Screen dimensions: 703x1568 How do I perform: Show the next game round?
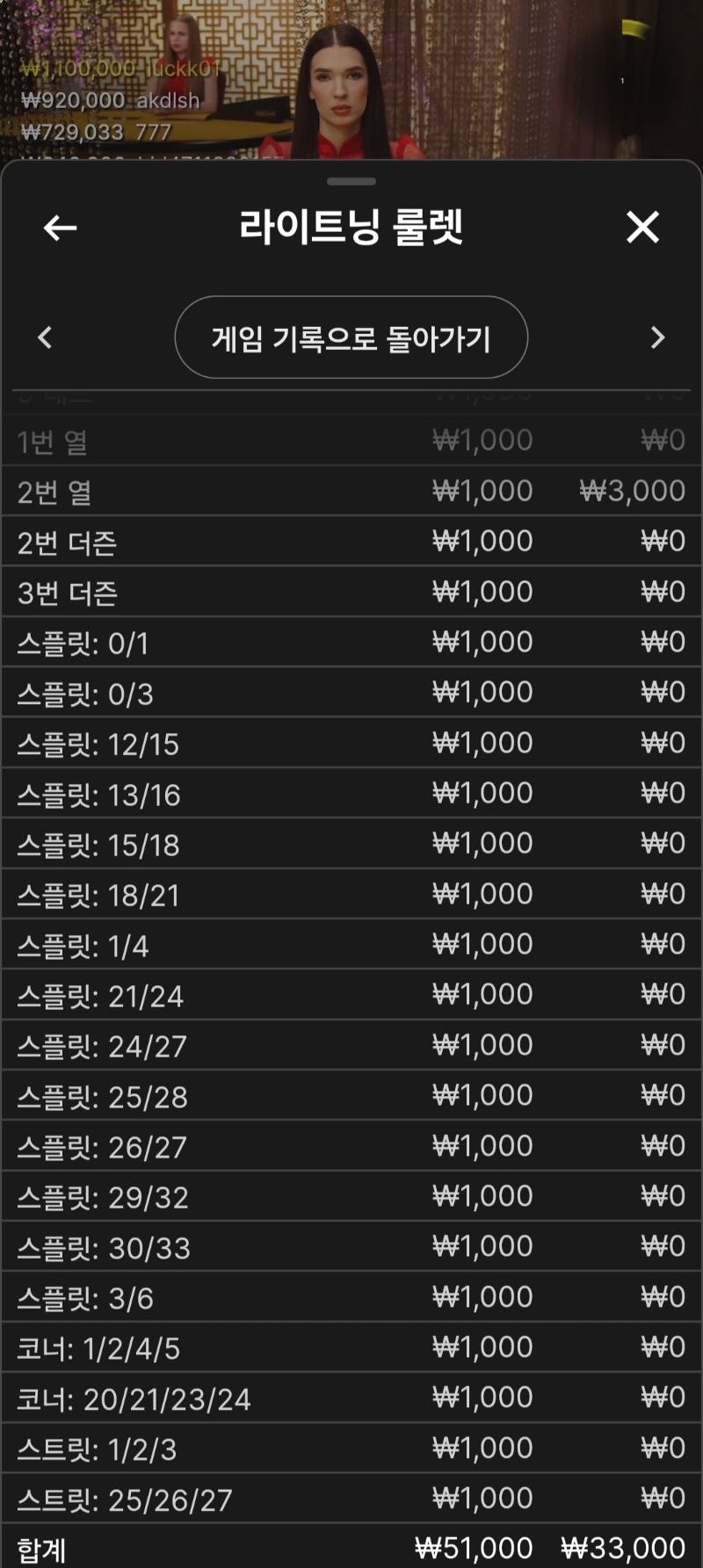coord(657,338)
